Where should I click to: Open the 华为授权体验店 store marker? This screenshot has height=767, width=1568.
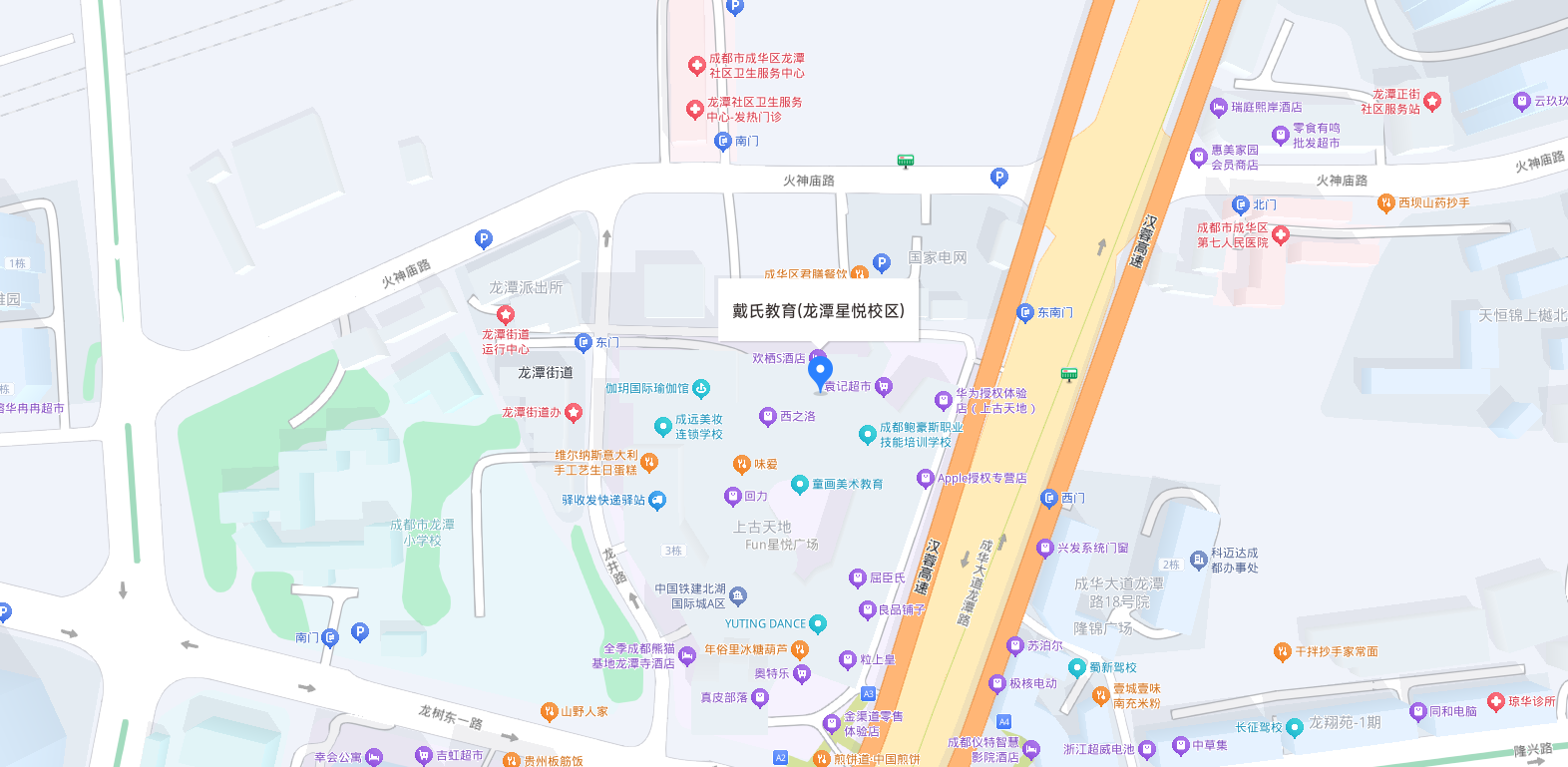pyautogui.click(x=944, y=401)
